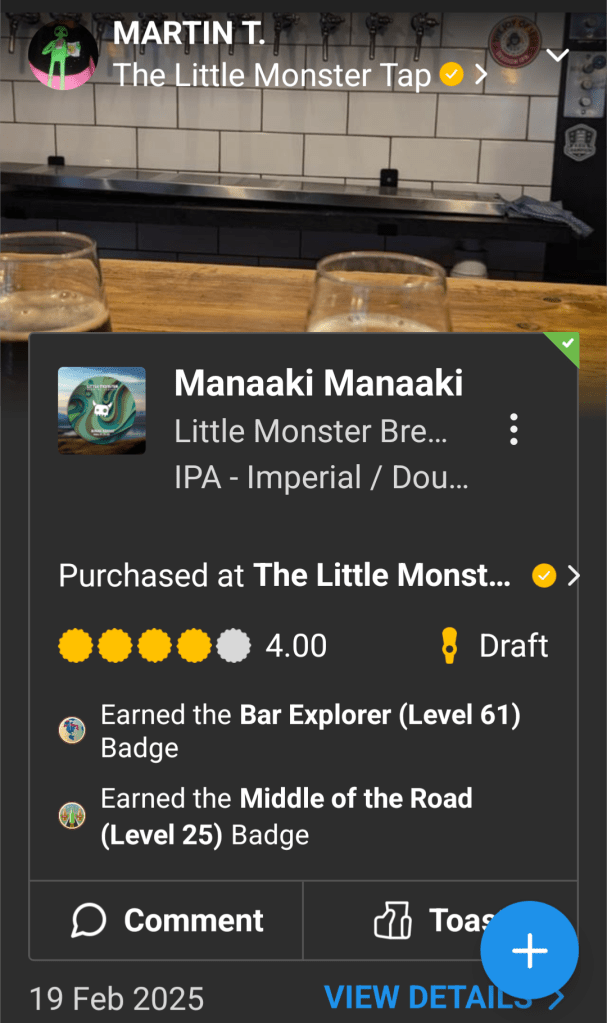Open the Manaaki Manaaki beer label image
This screenshot has height=1023, width=607.
[102, 411]
